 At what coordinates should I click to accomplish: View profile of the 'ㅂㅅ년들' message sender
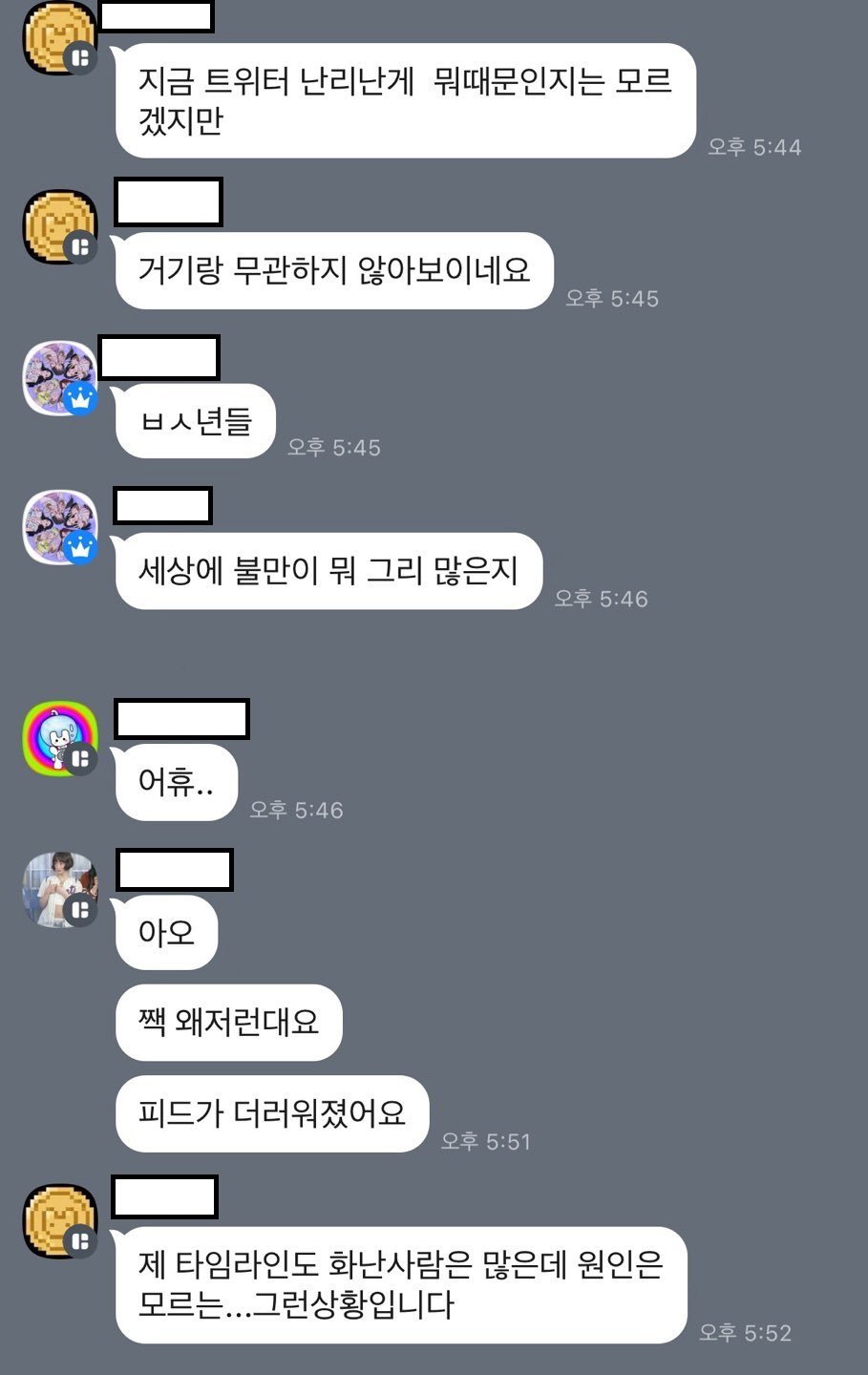pyautogui.click(x=59, y=377)
